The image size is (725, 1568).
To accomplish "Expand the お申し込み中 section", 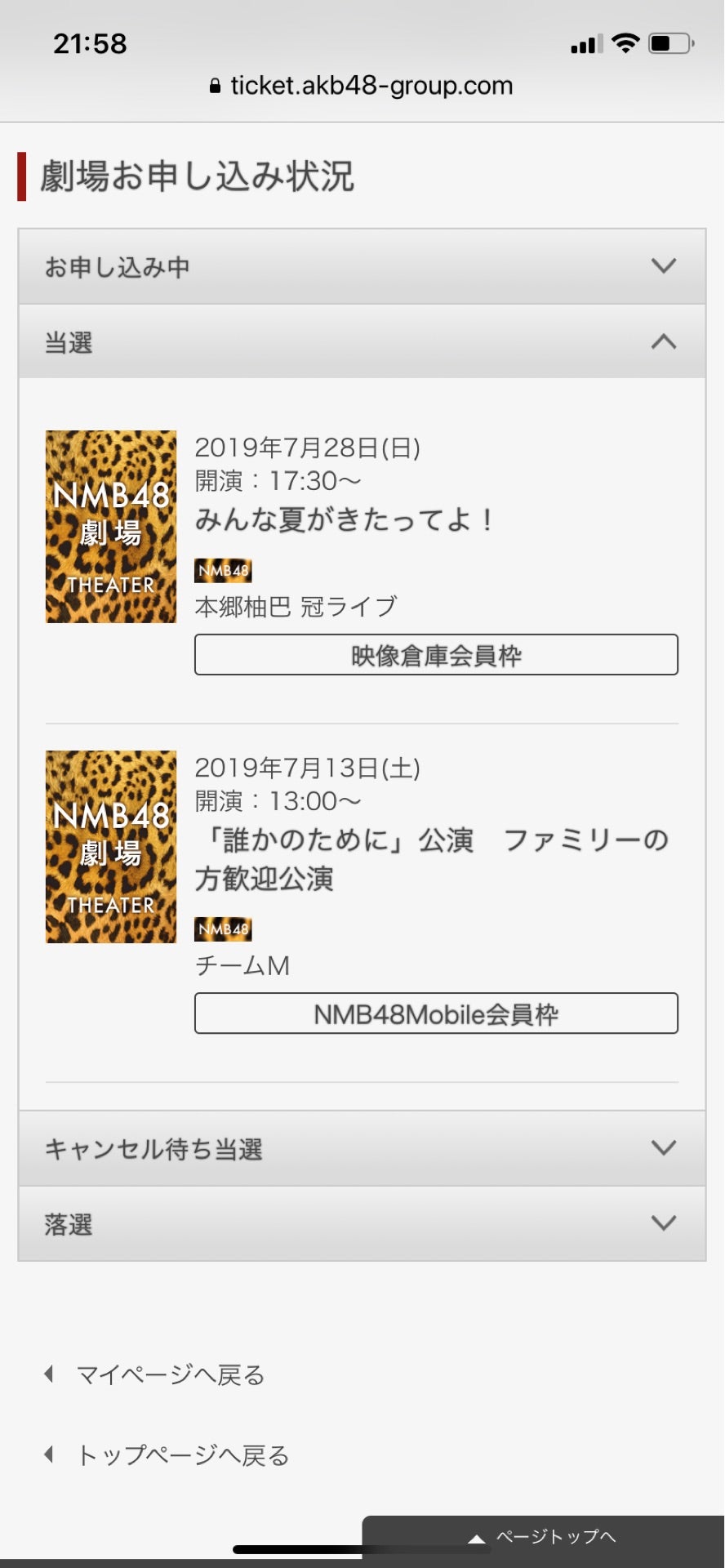I will click(362, 266).
